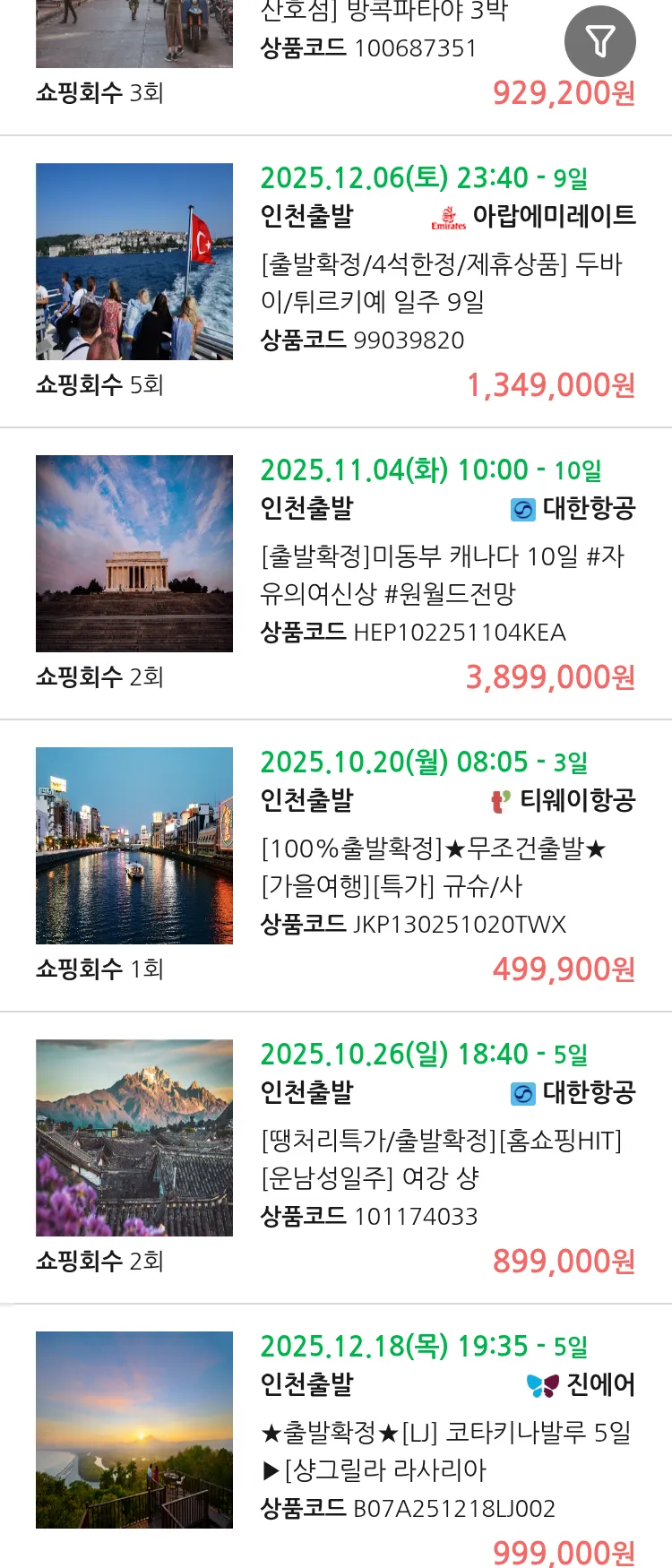
Task: View the Eastern US Canada 10-day package
Action: coord(439,574)
